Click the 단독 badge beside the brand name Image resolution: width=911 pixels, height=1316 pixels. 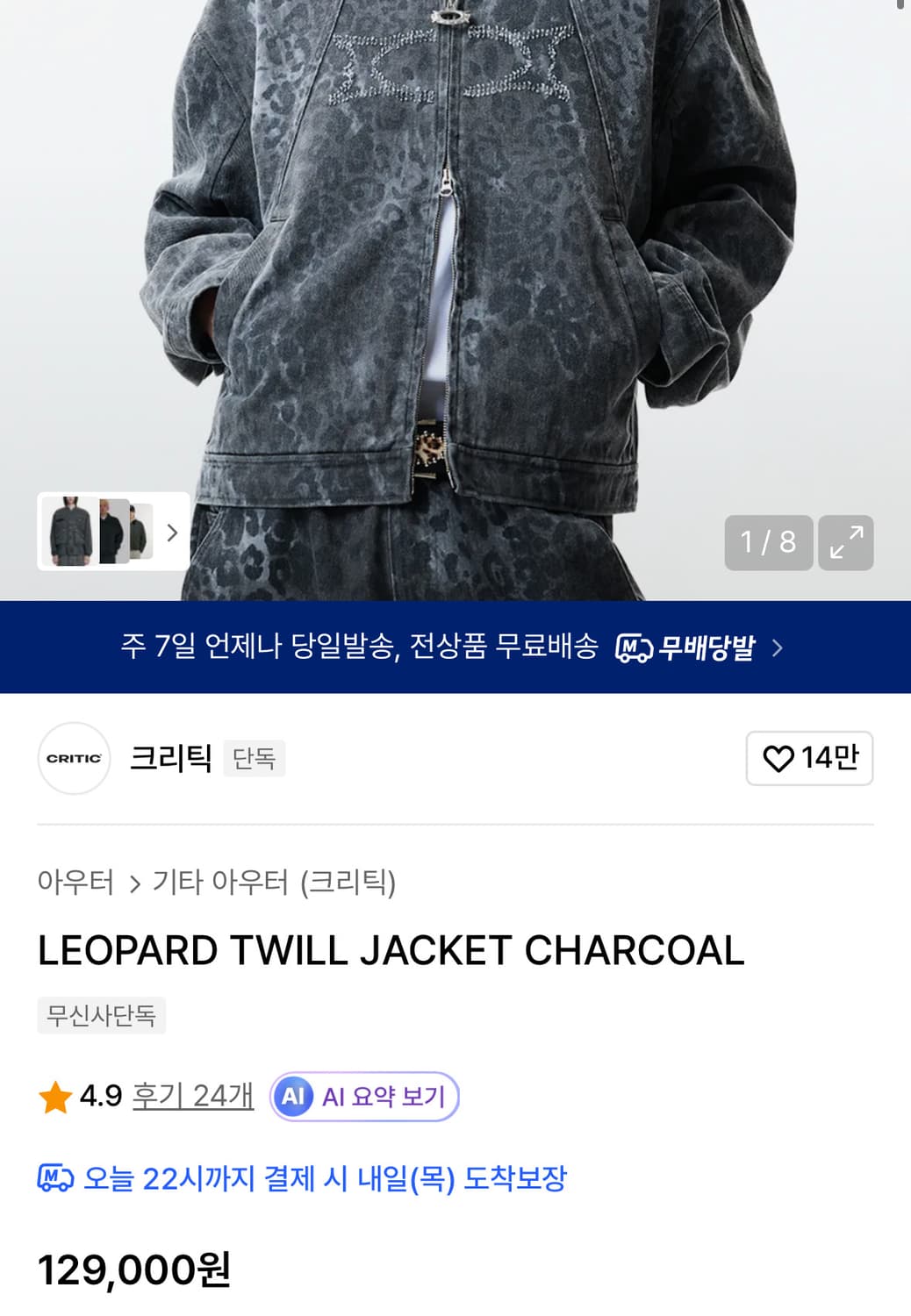[255, 758]
